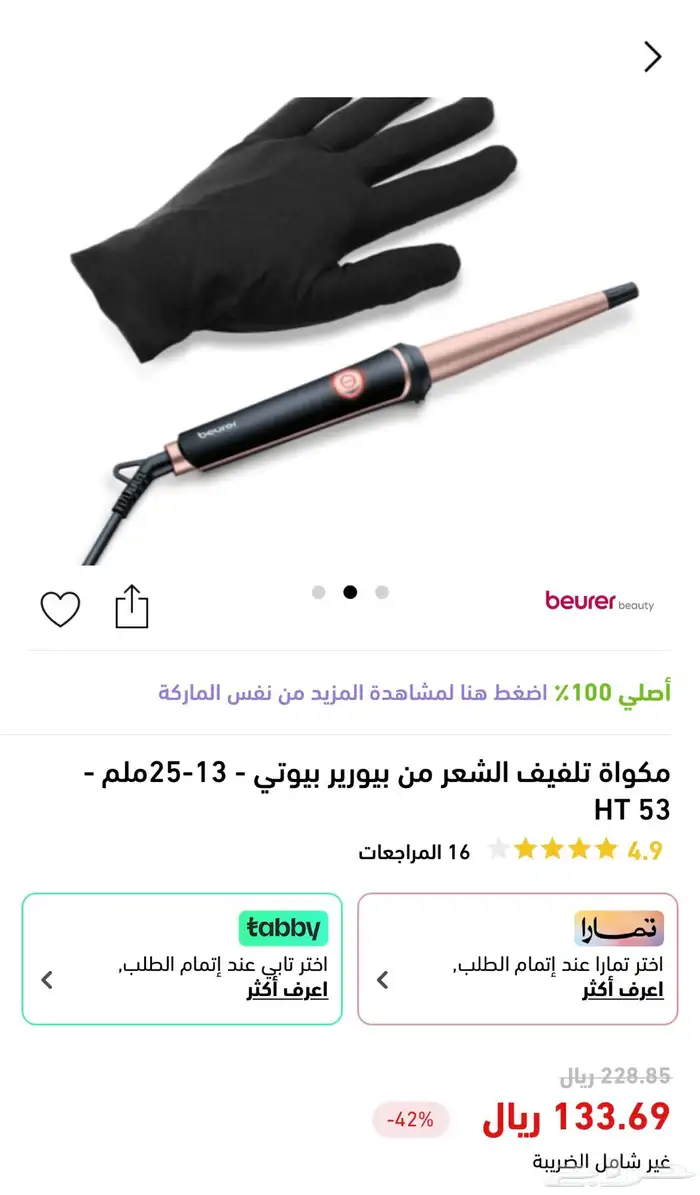Jump to the third product image dot
This screenshot has width=700, height=1195.
382,592
